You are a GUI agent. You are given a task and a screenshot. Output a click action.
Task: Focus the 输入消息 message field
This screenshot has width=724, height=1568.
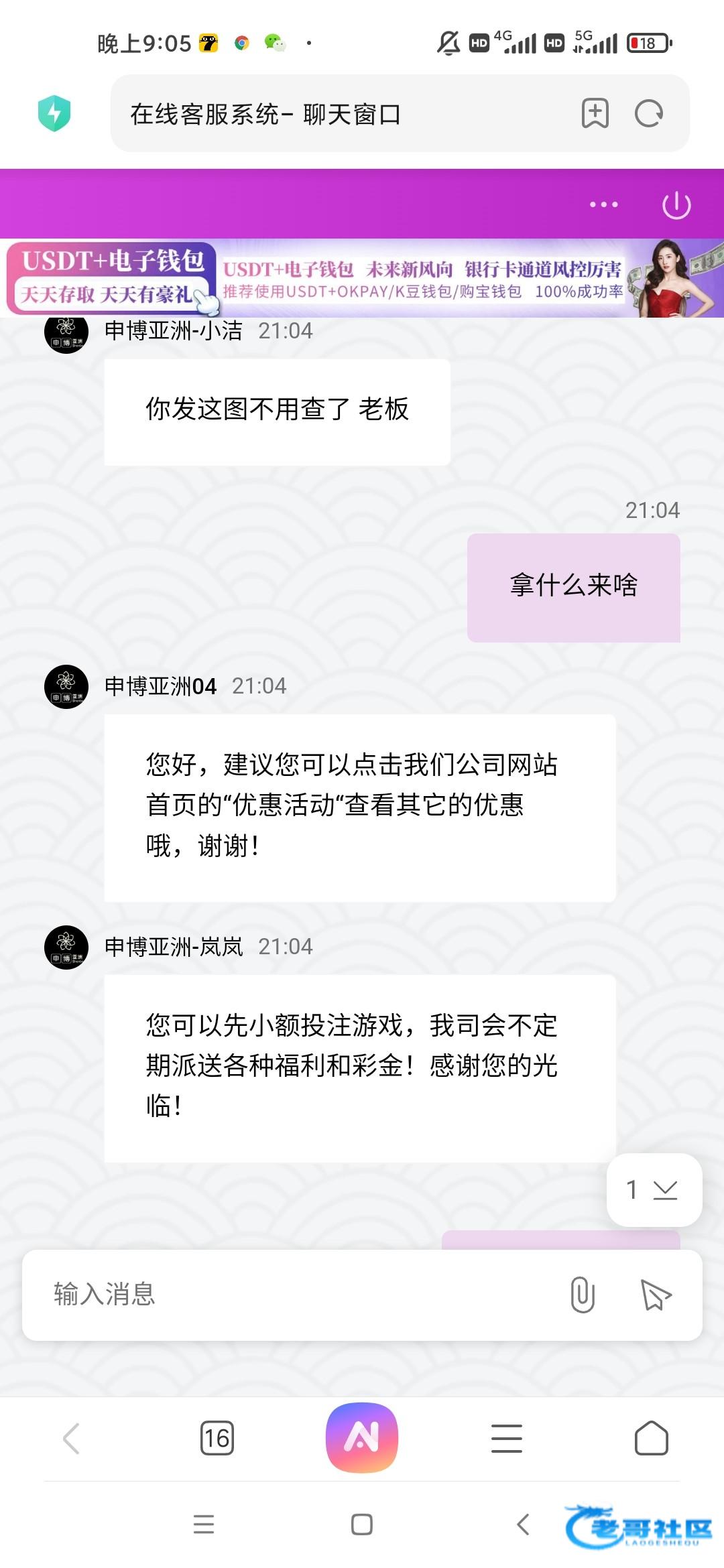point(295,1294)
